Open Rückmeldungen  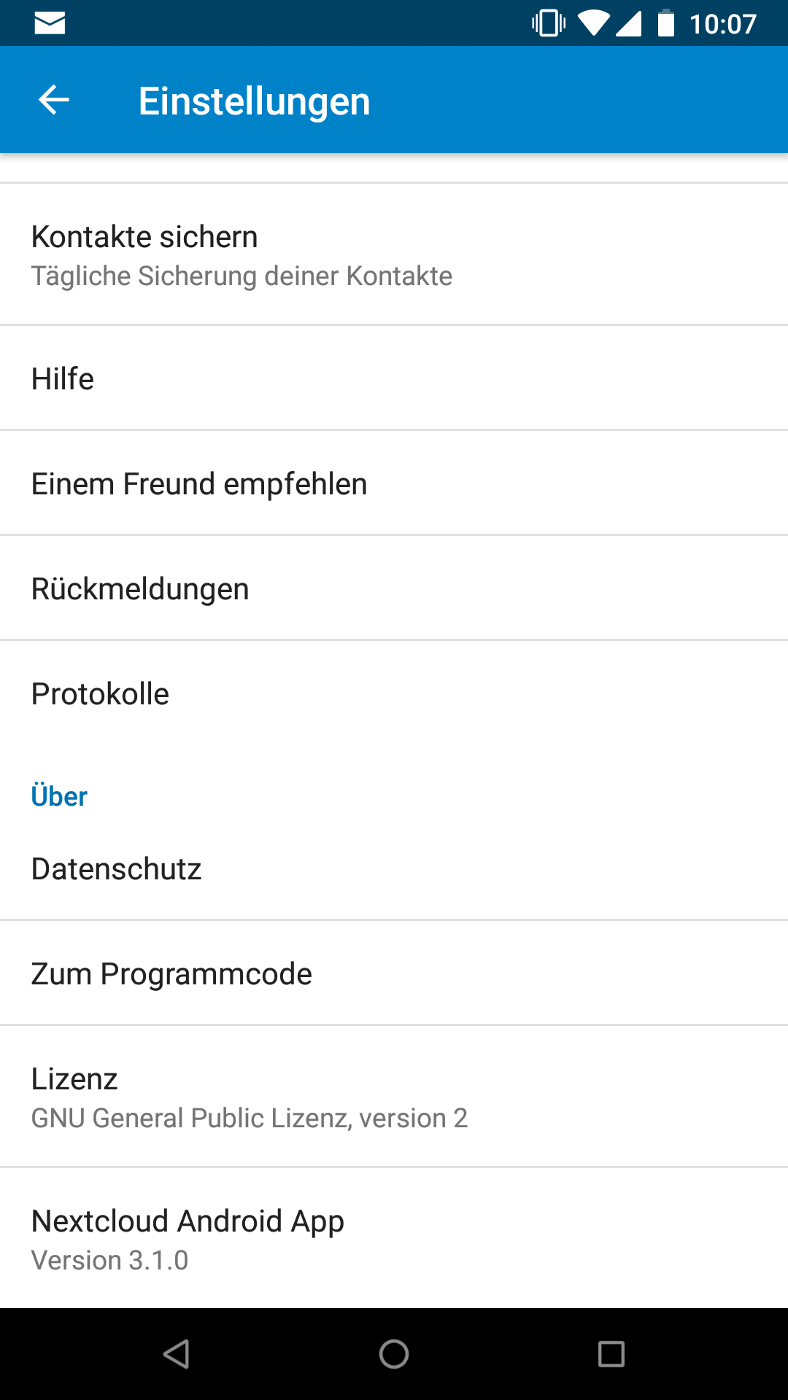394,588
